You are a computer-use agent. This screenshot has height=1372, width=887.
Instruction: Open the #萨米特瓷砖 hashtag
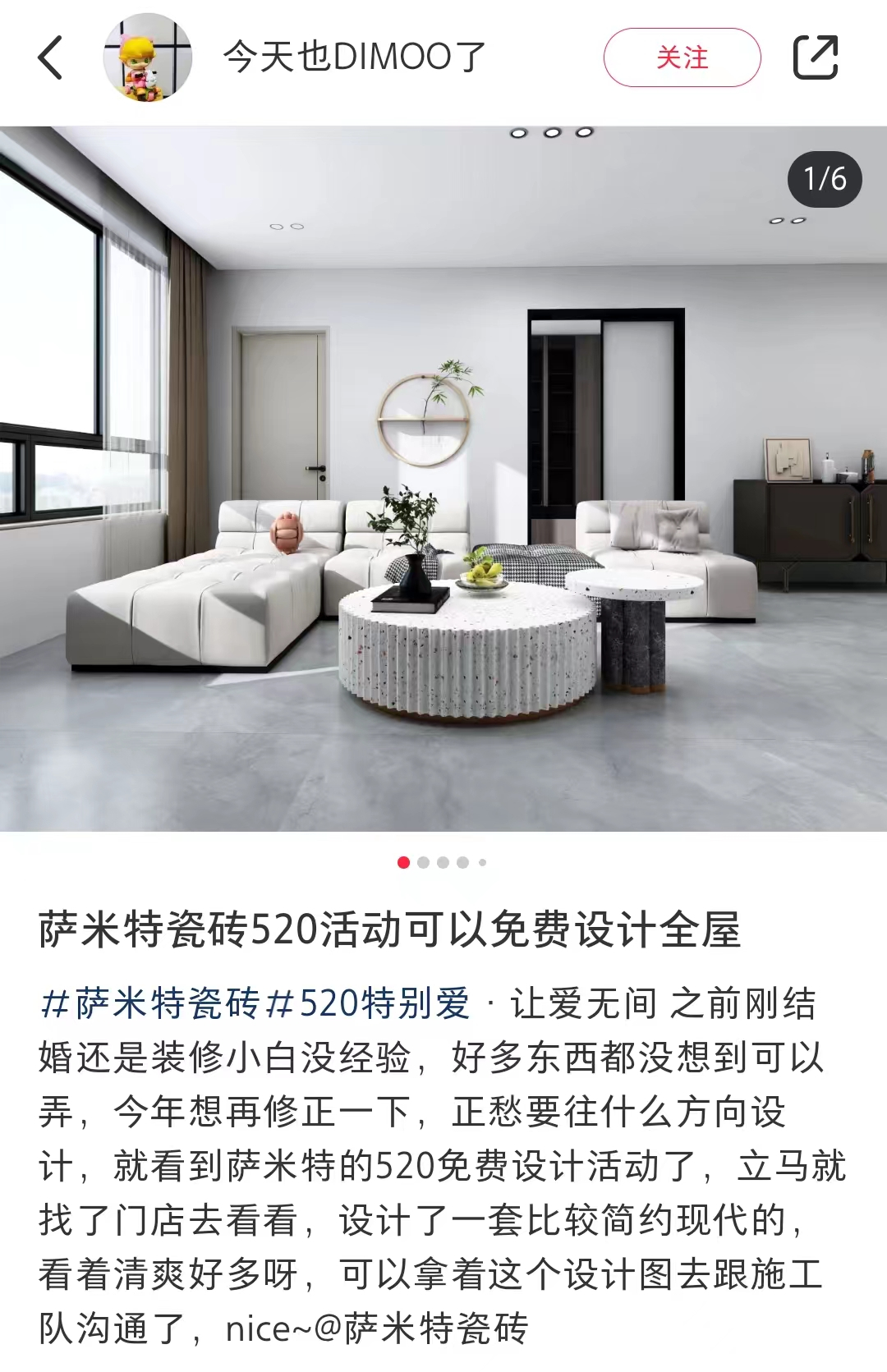click(x=149, y=1003)
